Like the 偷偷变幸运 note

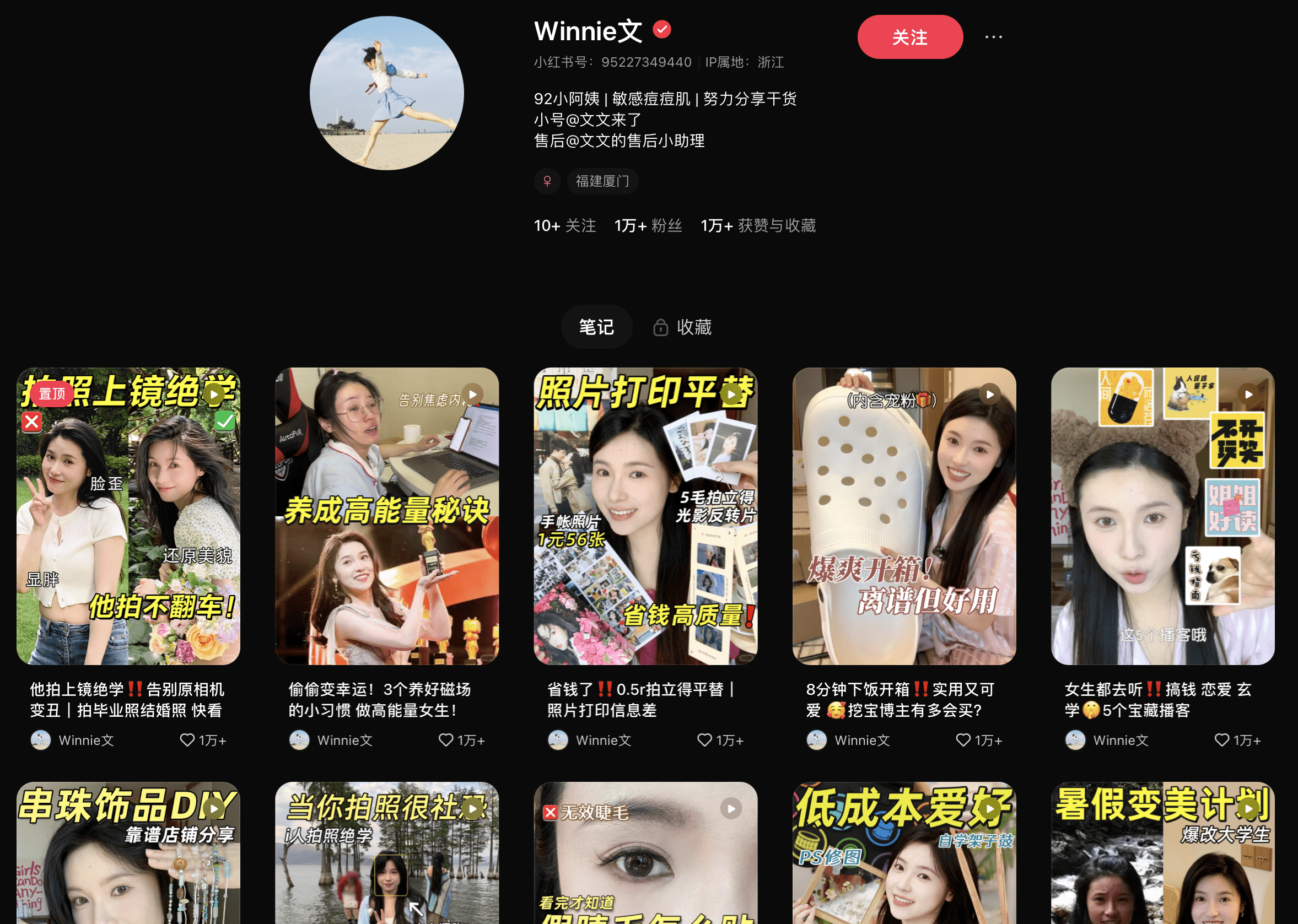445,739
